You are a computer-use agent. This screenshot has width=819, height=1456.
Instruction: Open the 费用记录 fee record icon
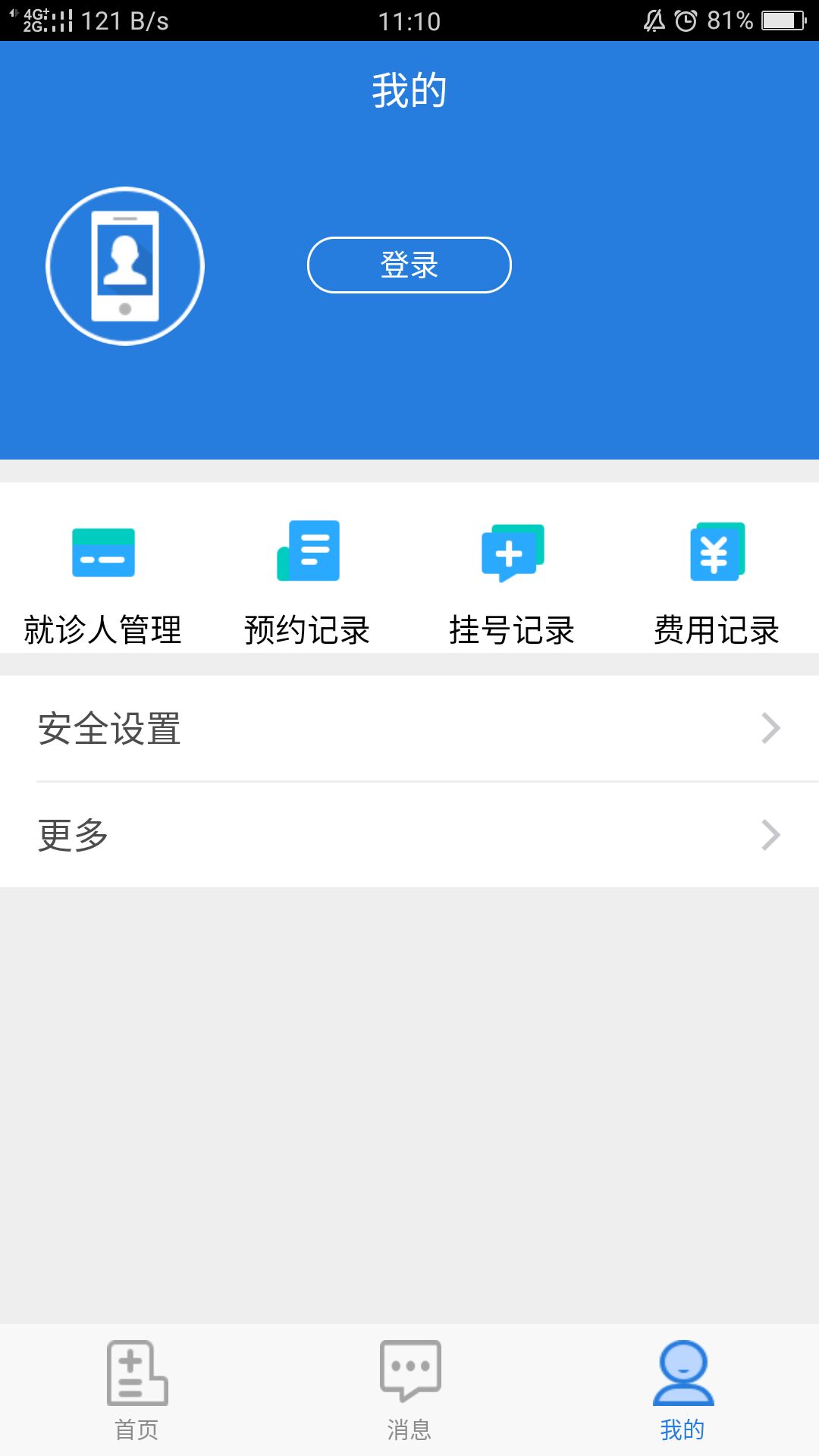716,553
